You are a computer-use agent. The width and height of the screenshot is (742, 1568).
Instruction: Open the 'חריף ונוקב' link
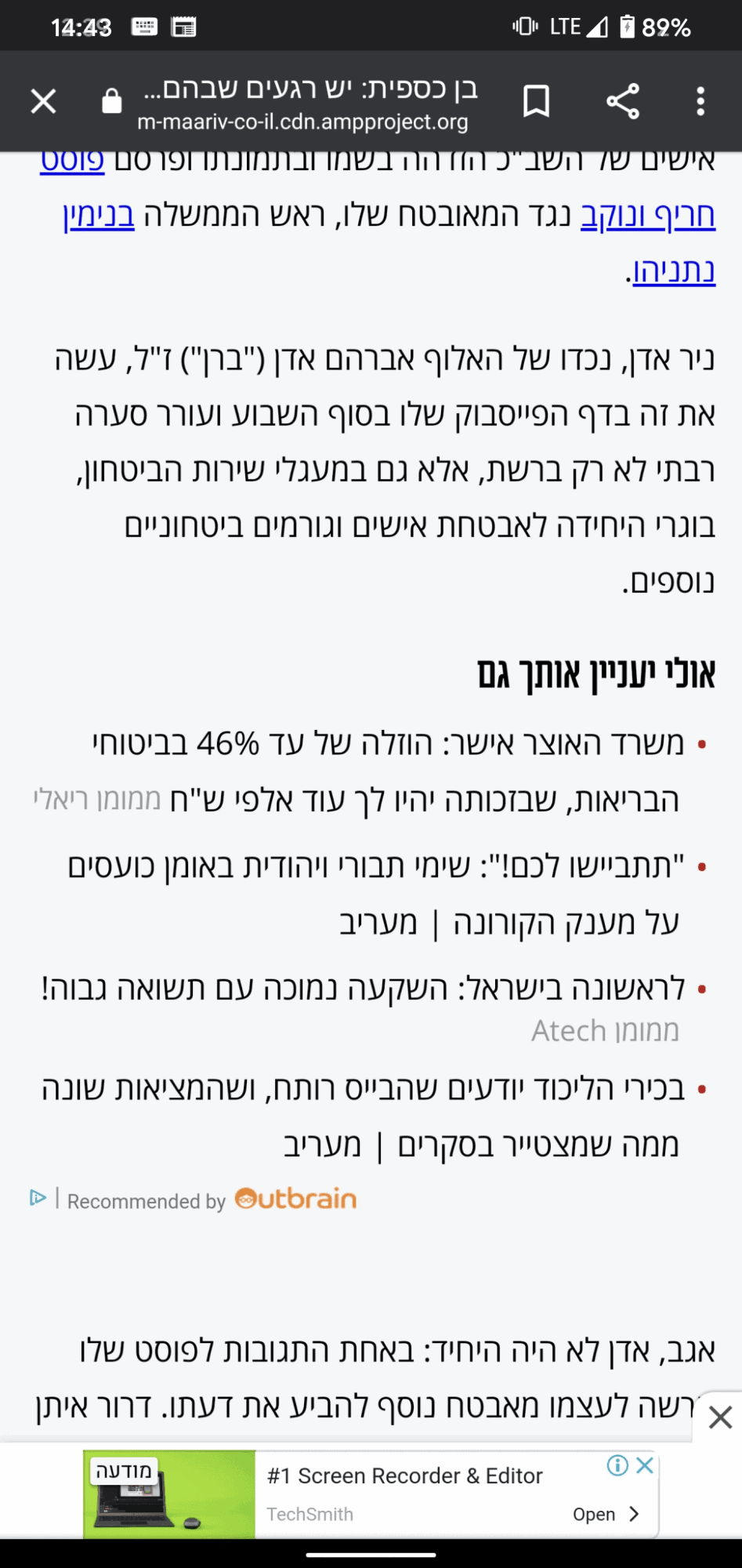648,215
